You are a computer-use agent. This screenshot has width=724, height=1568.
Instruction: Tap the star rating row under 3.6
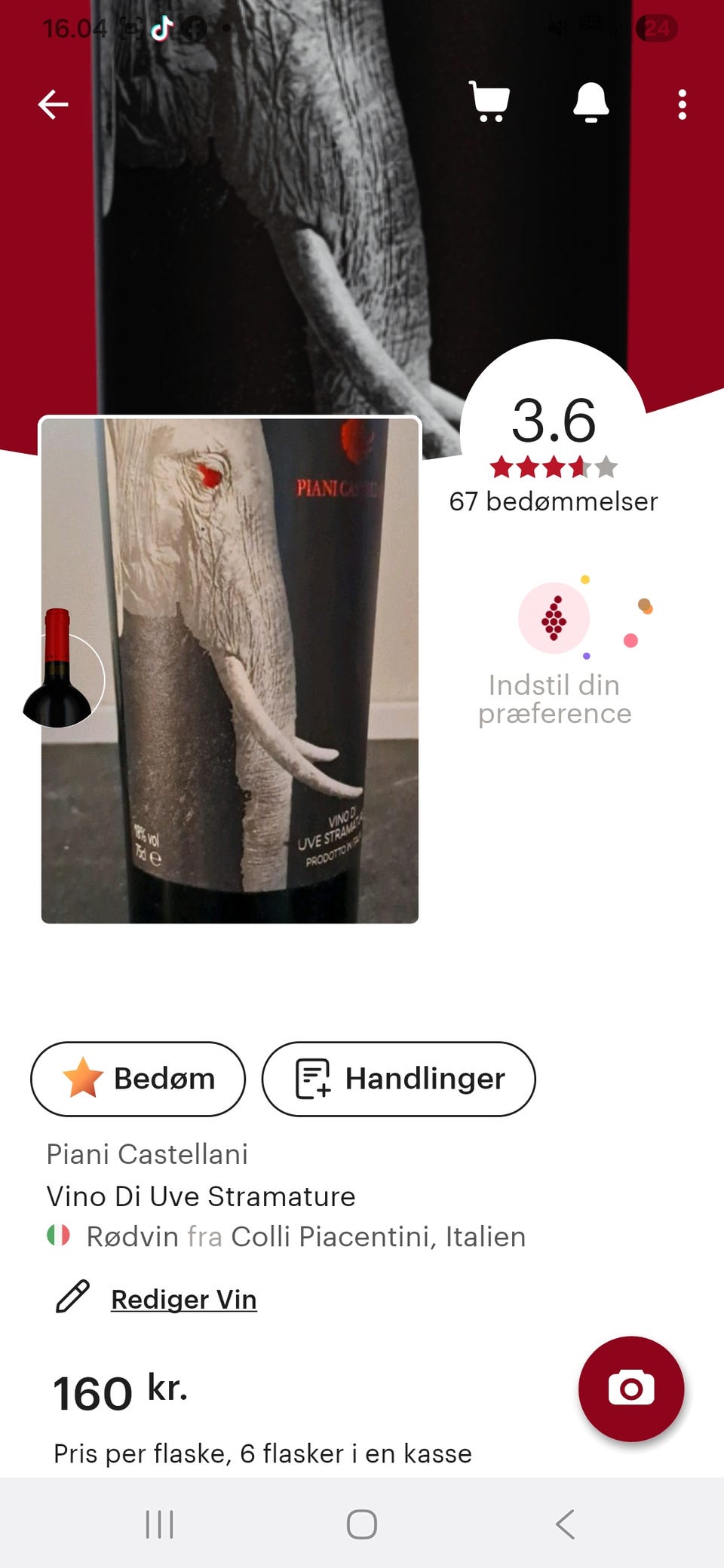[x=553, y=467]
